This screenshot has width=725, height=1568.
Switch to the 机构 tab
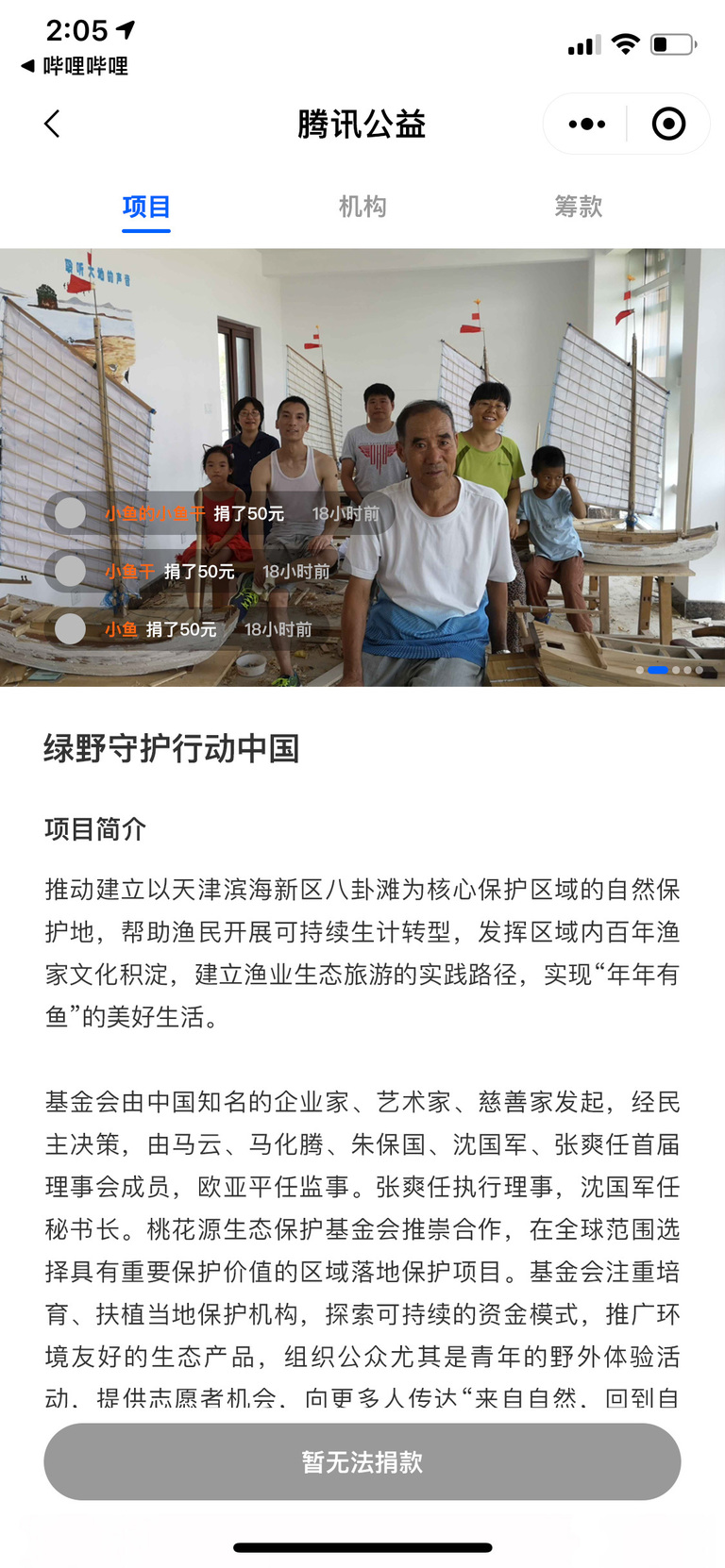(362, 207)
